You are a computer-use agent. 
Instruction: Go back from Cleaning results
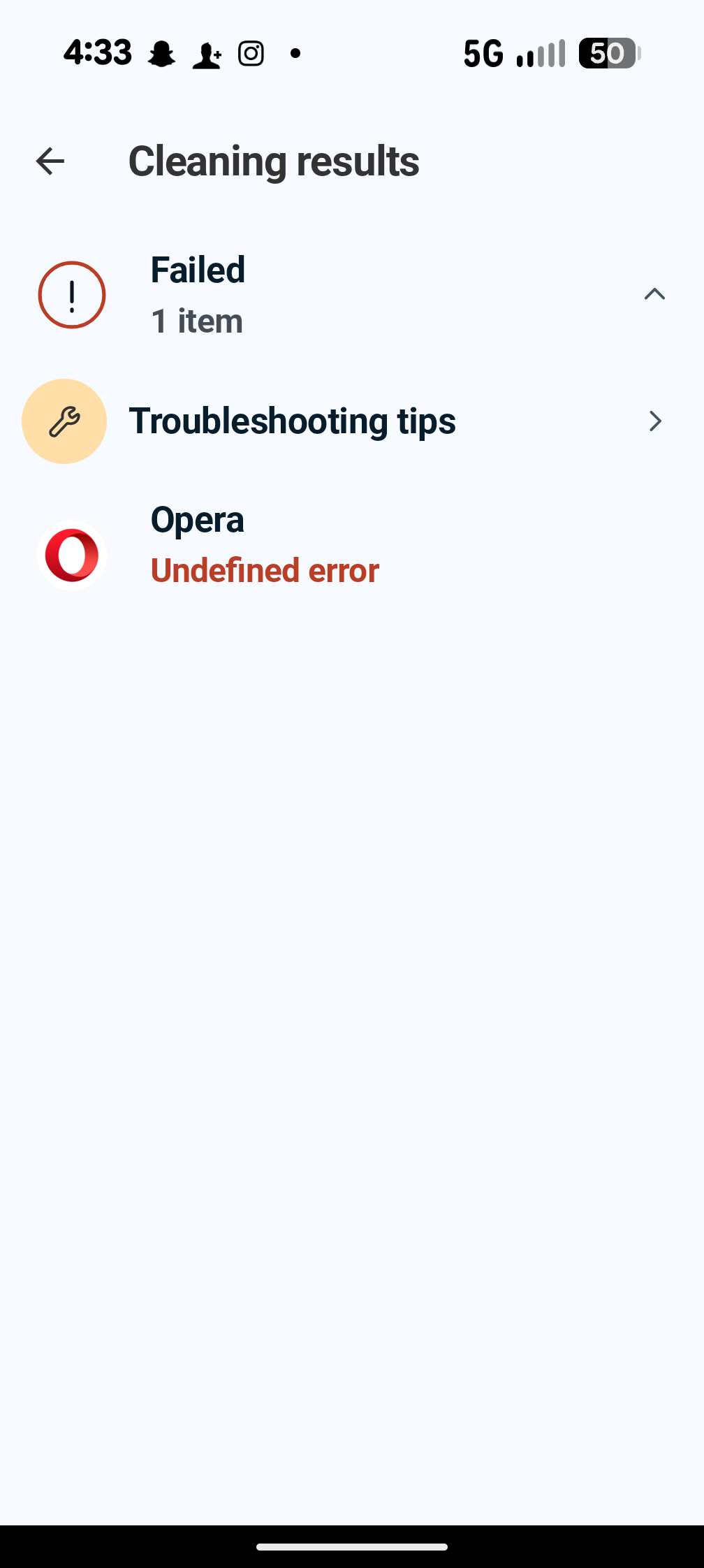50,161
